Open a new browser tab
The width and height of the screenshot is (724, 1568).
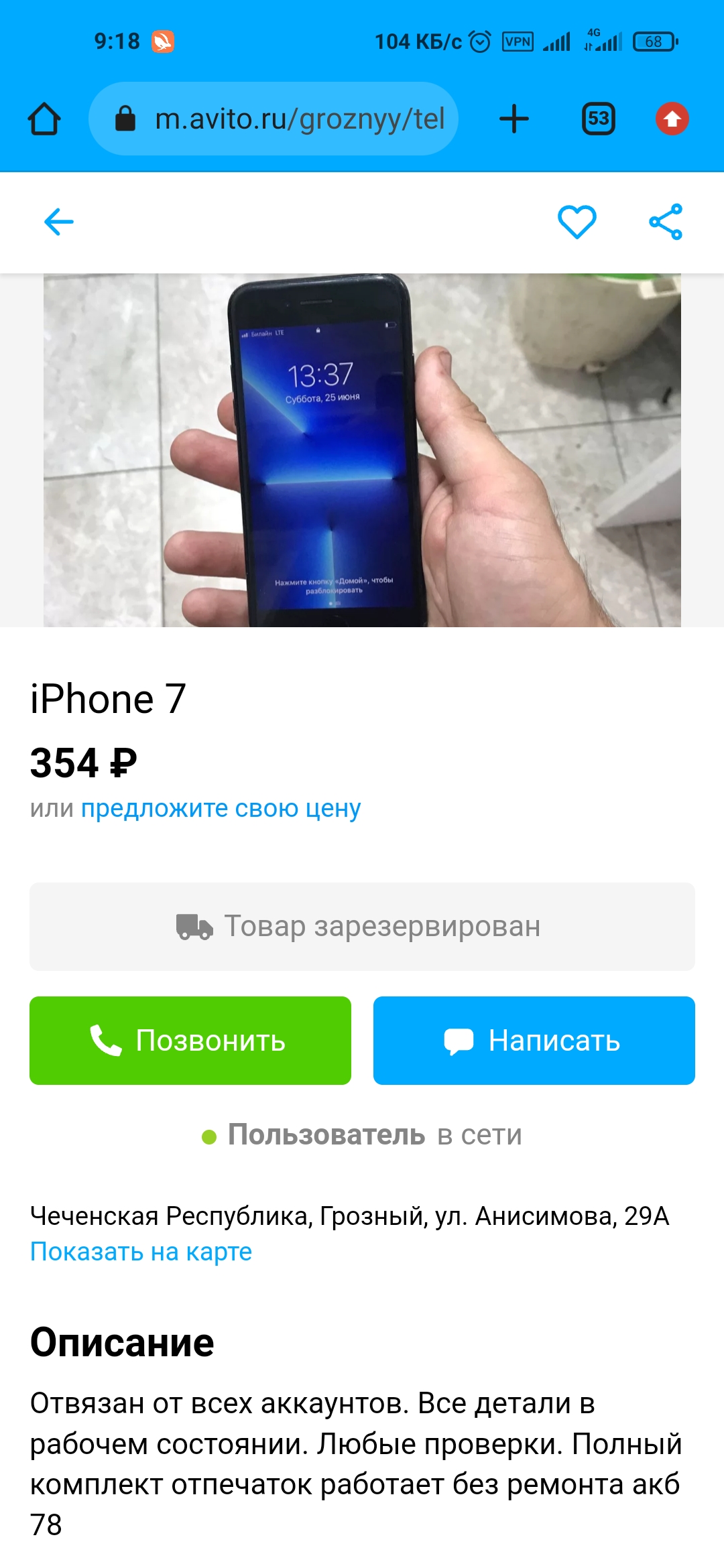point(514,119)
